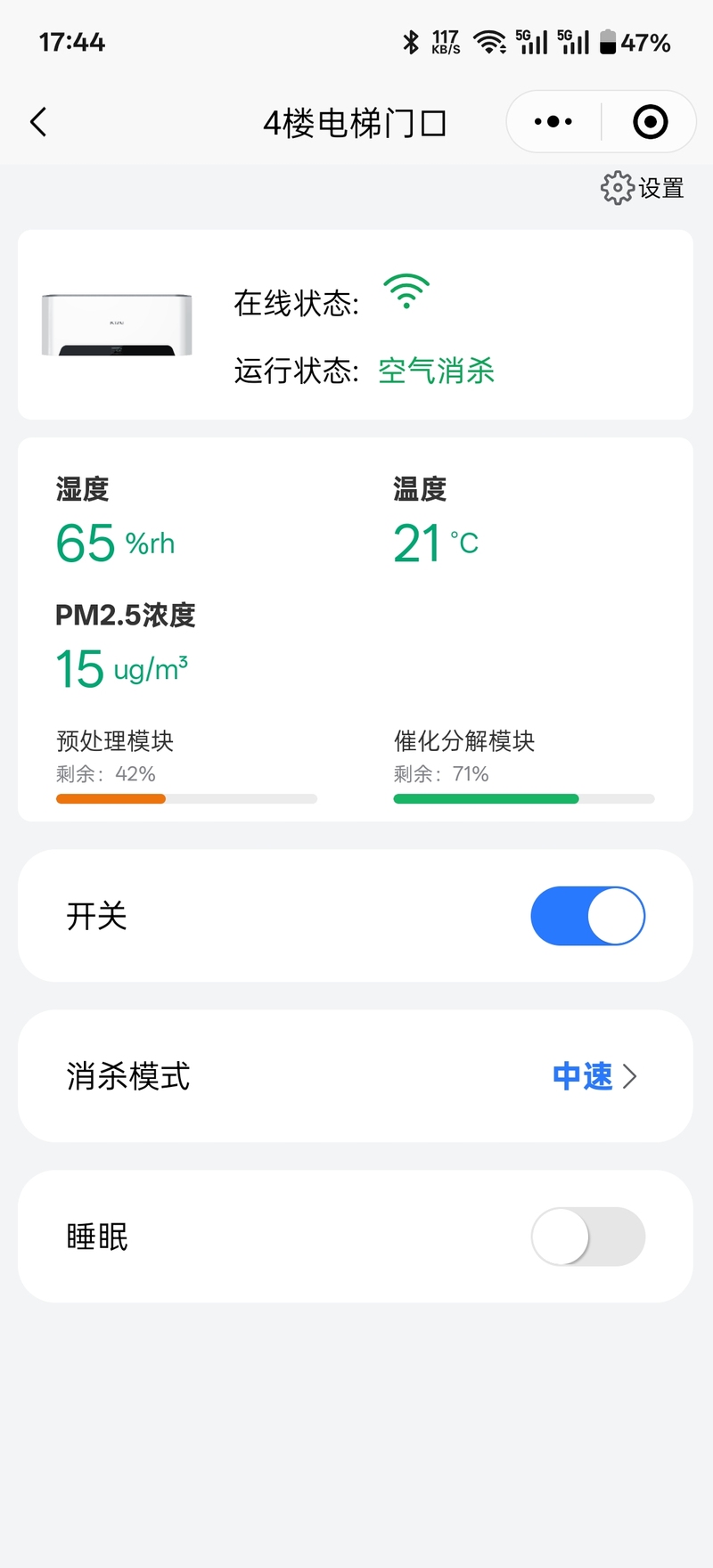Go back from 4楼电梯门口 page

[38, 122]
